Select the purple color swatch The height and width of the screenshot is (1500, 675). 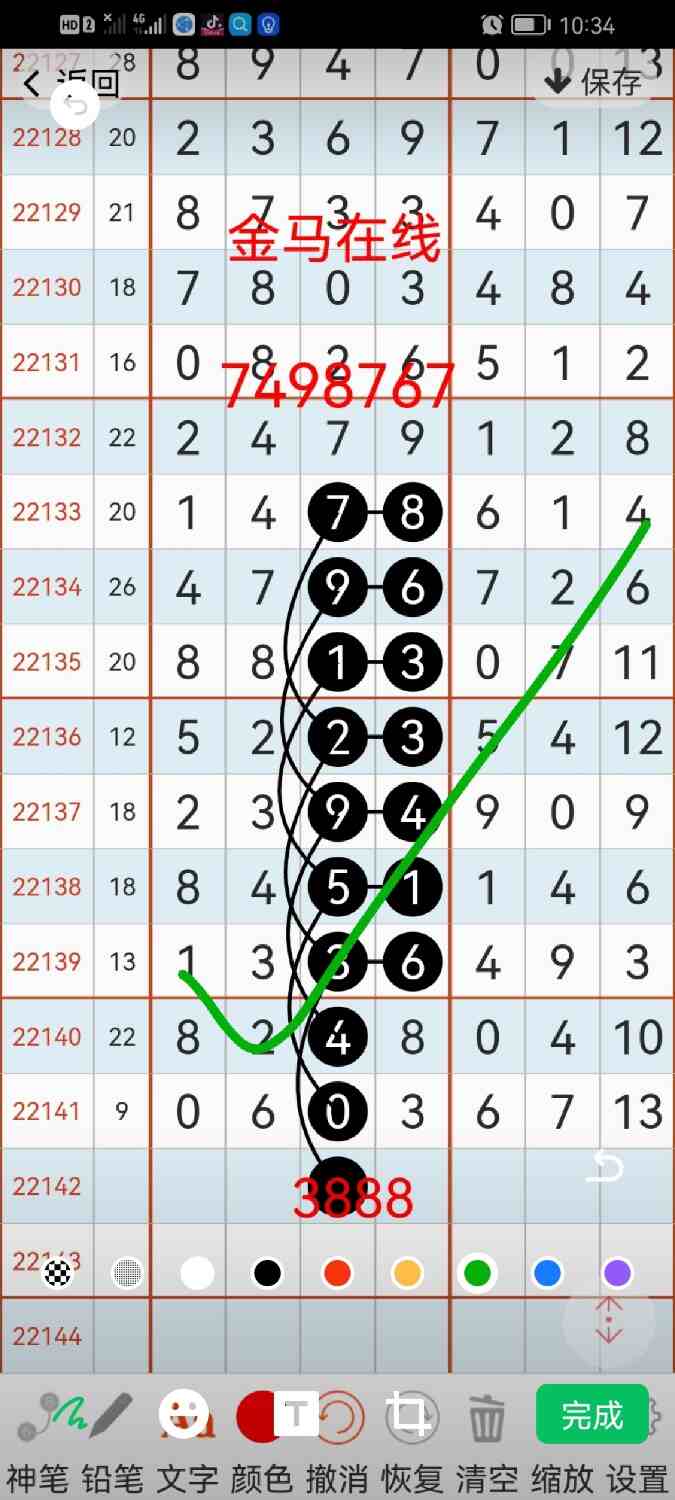[x=617, y=1273]
